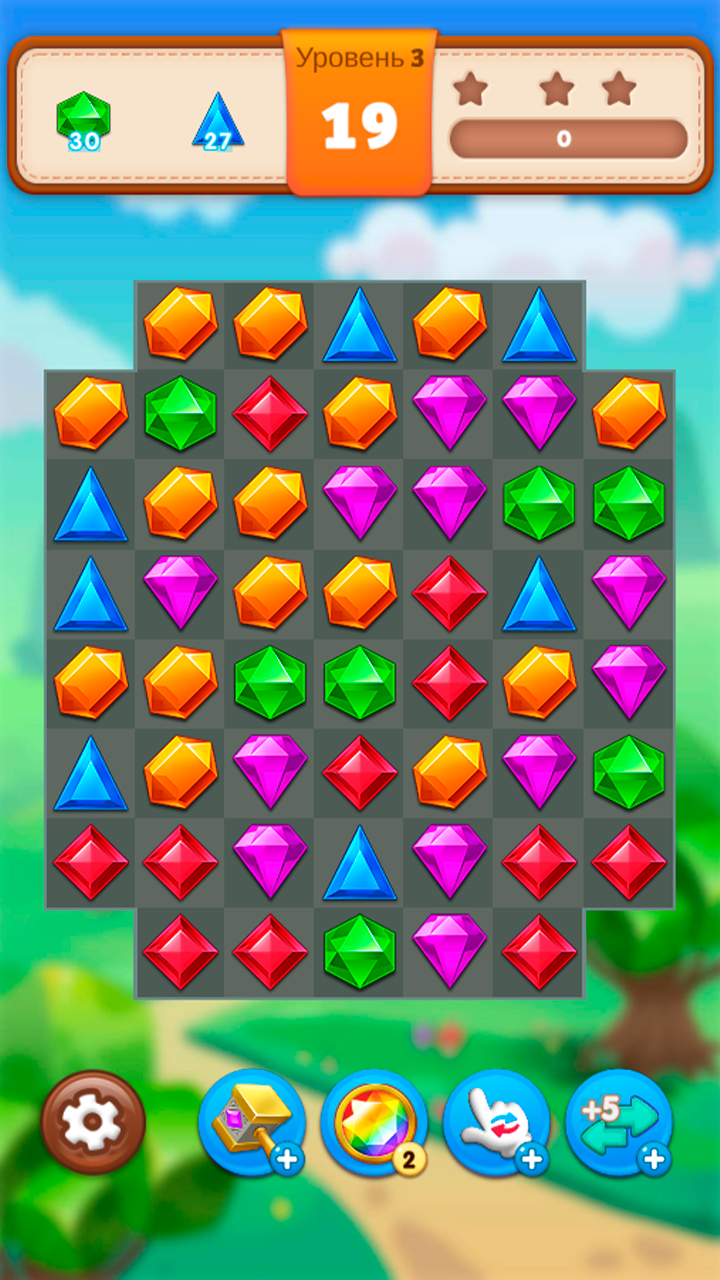
Task: Activate the rainbow gem booster
Action: coord(374,1123)
